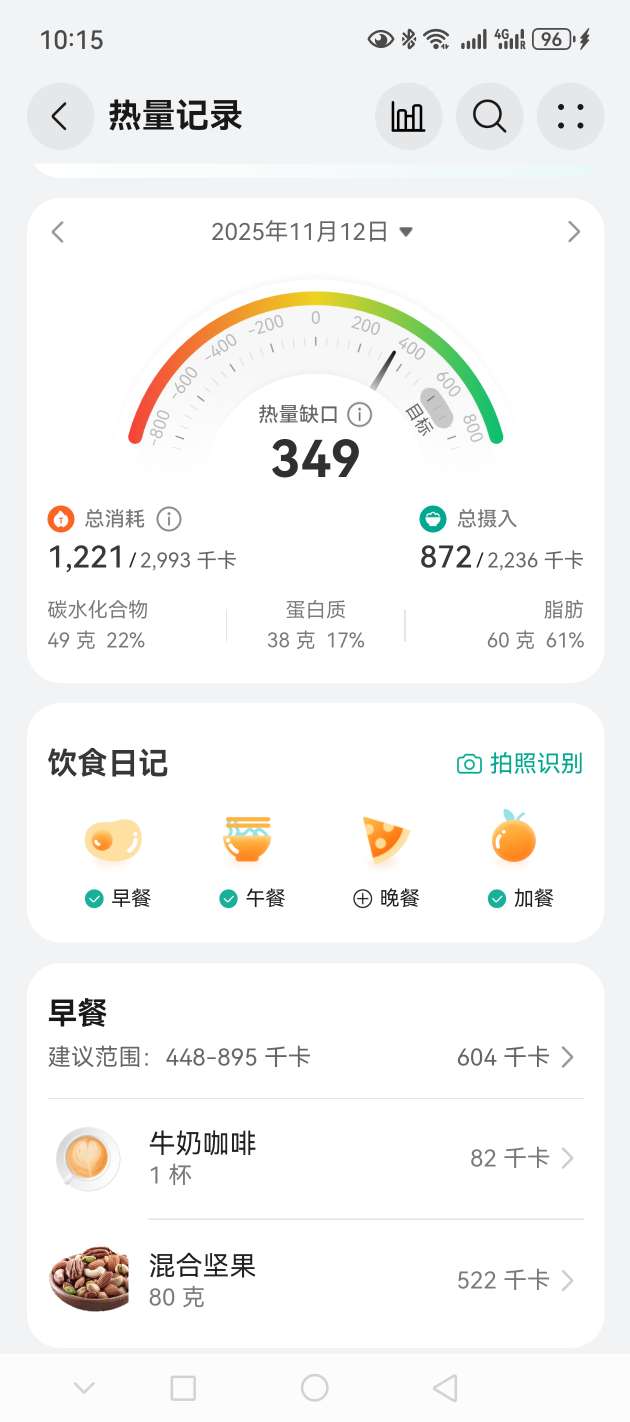630x1422 pixels.
Task: Open recent apps via square button
Action: pyautogui.click(x=183, y=1387)
